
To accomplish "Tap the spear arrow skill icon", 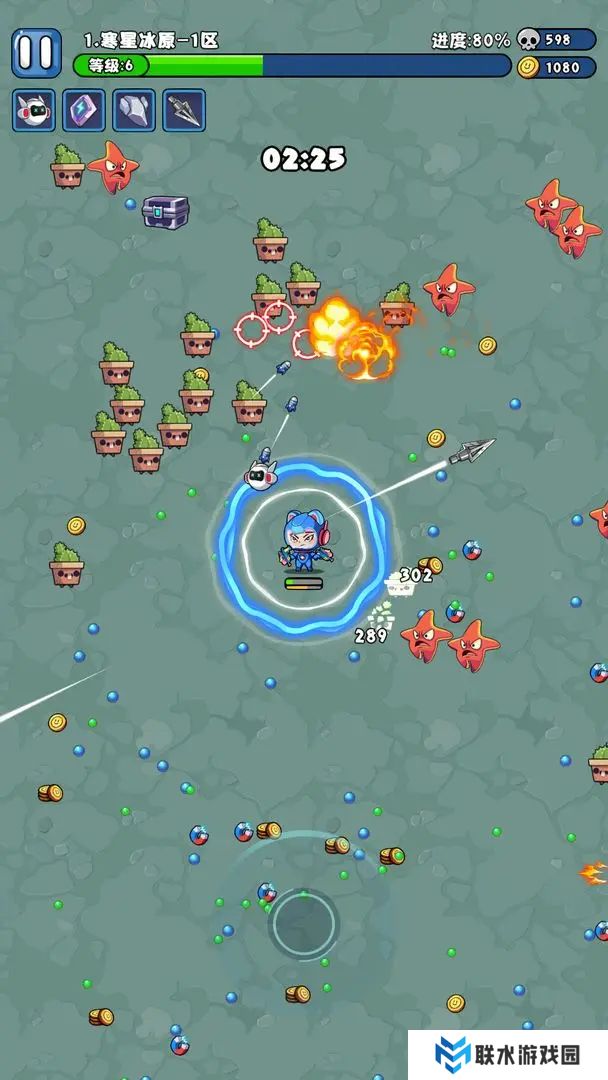I will point(184,110).
